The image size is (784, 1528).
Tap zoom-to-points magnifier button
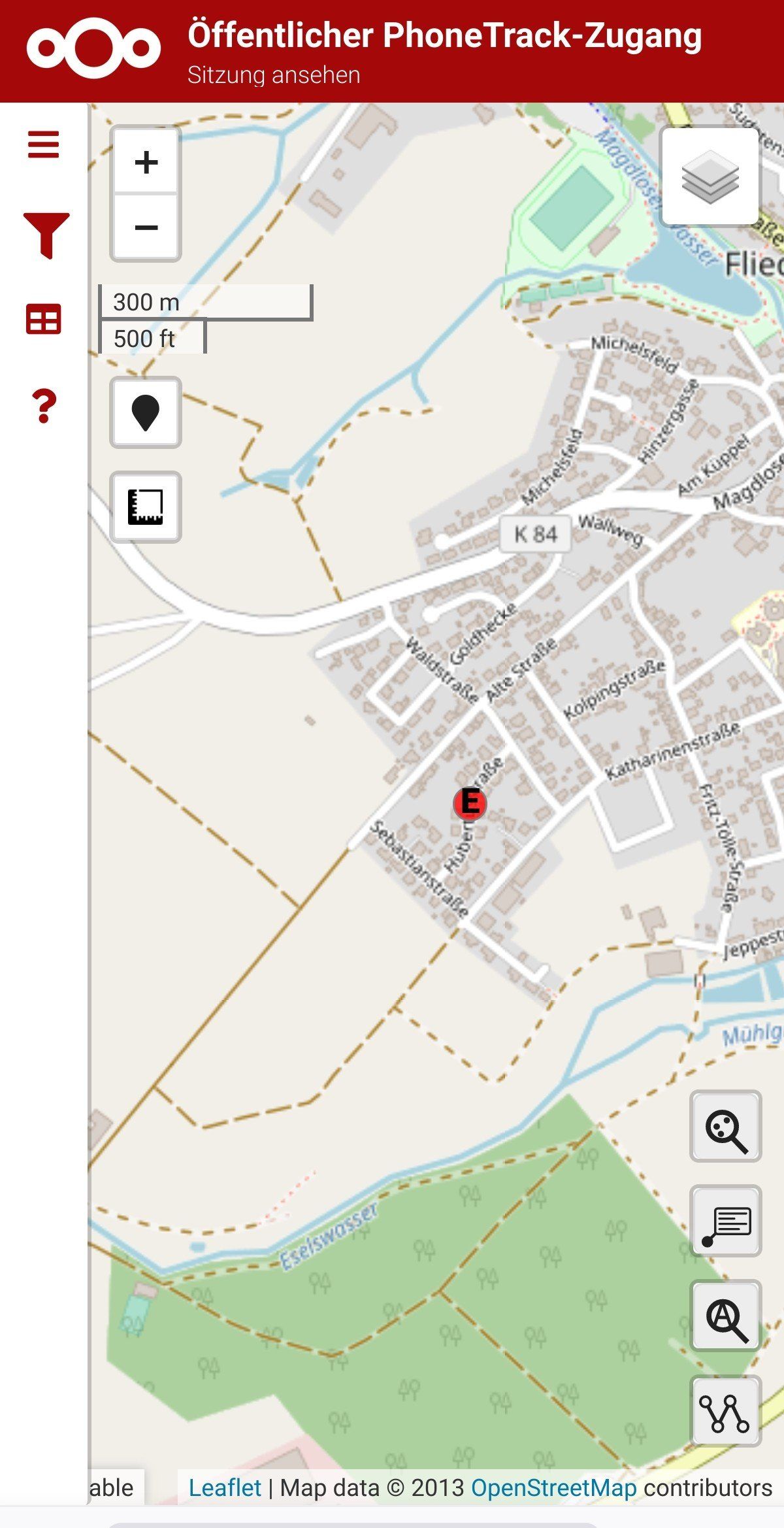pyautogui.click(x=725, y=1126)
